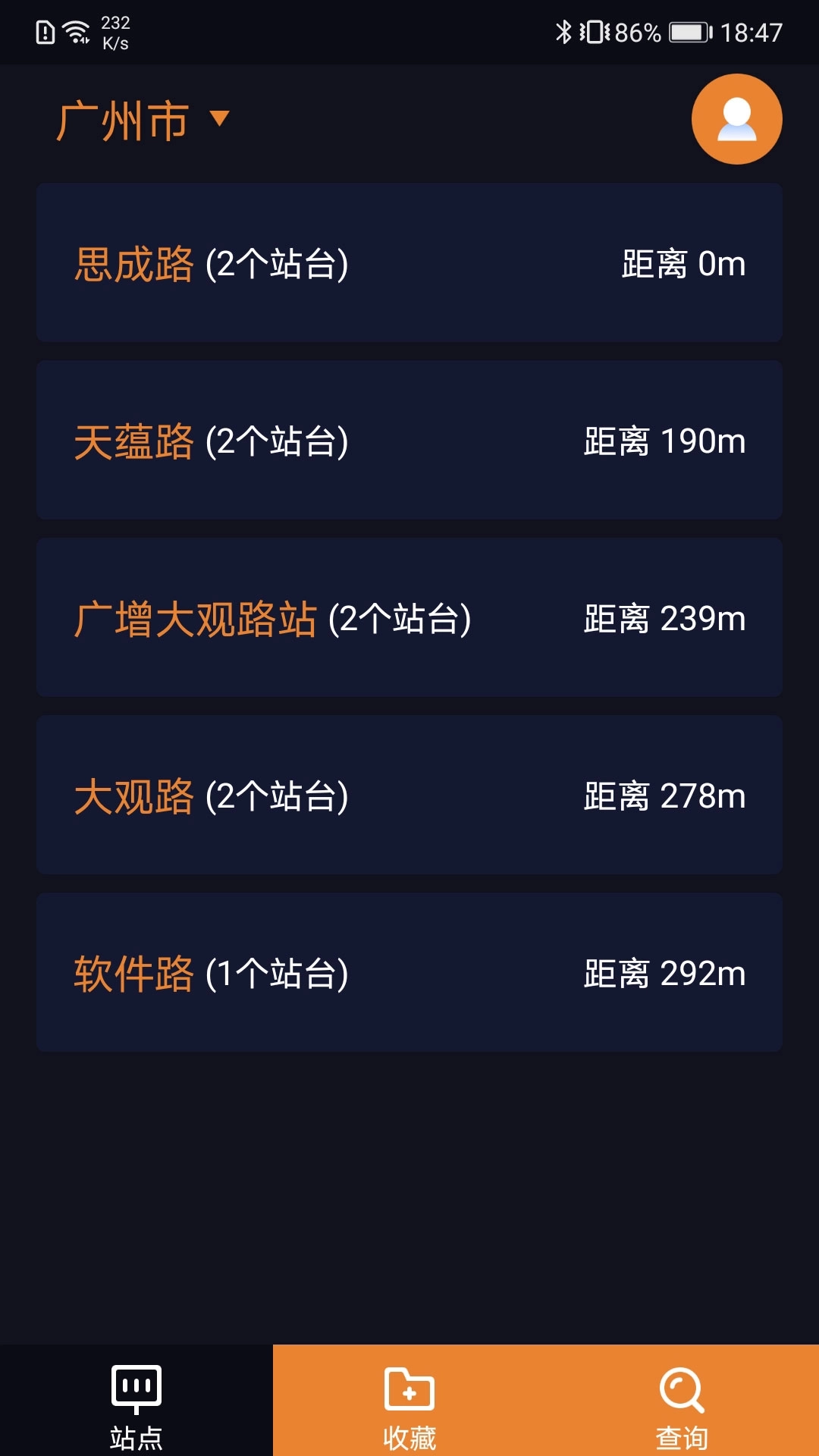
Task: Tap the 大观路 station name
Action: (x=135, y=795)
